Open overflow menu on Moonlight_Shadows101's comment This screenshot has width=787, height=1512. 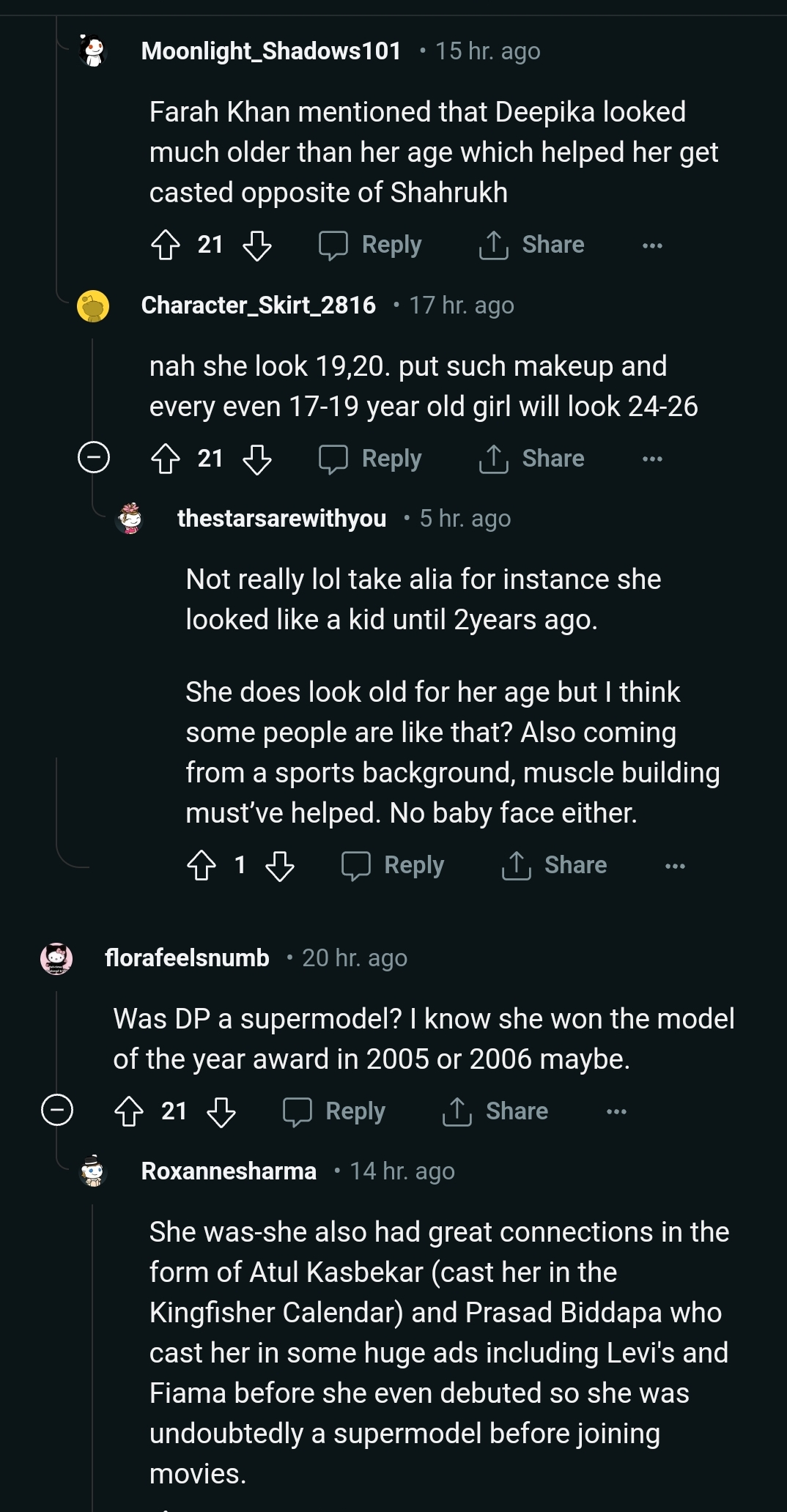point(652,245)
